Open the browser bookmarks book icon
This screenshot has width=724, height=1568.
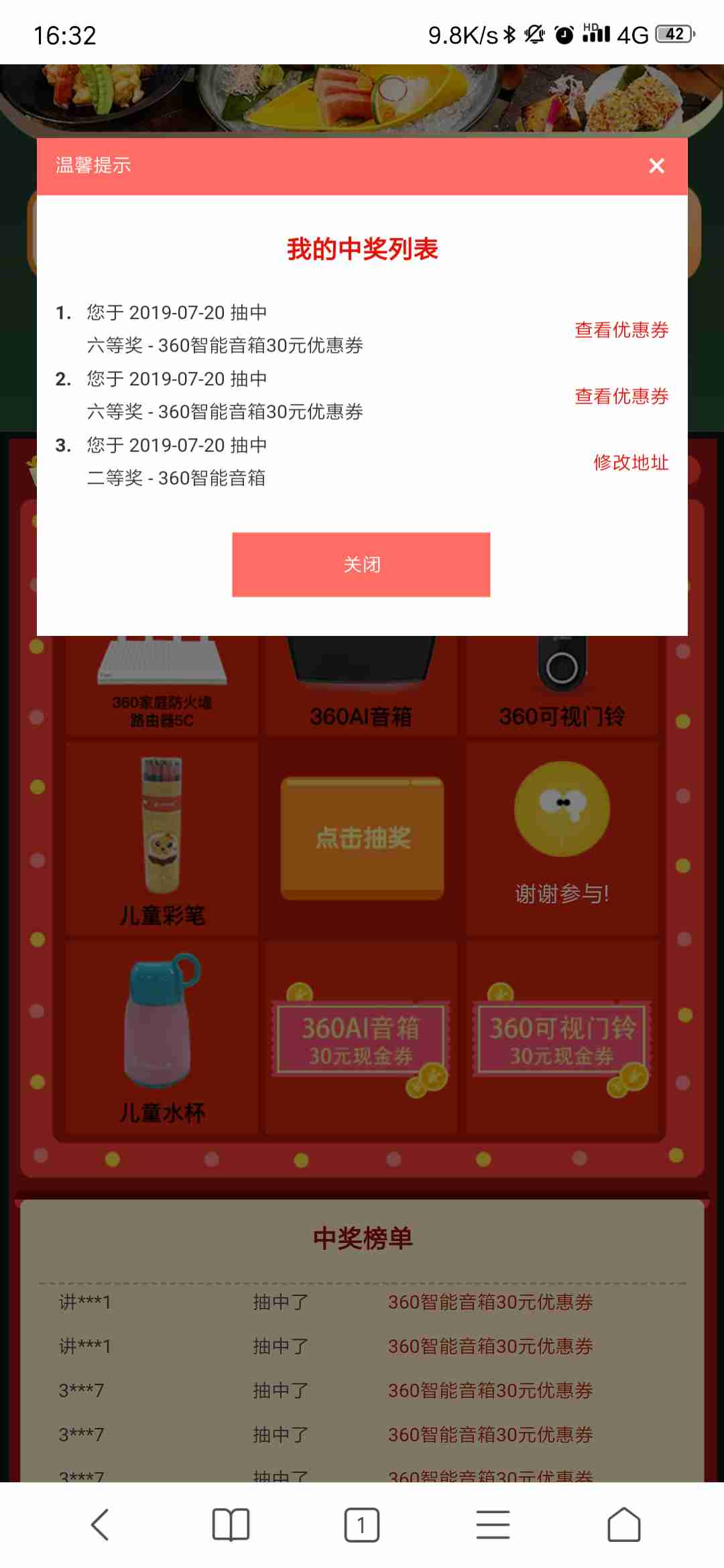(x=231, y=1524)
